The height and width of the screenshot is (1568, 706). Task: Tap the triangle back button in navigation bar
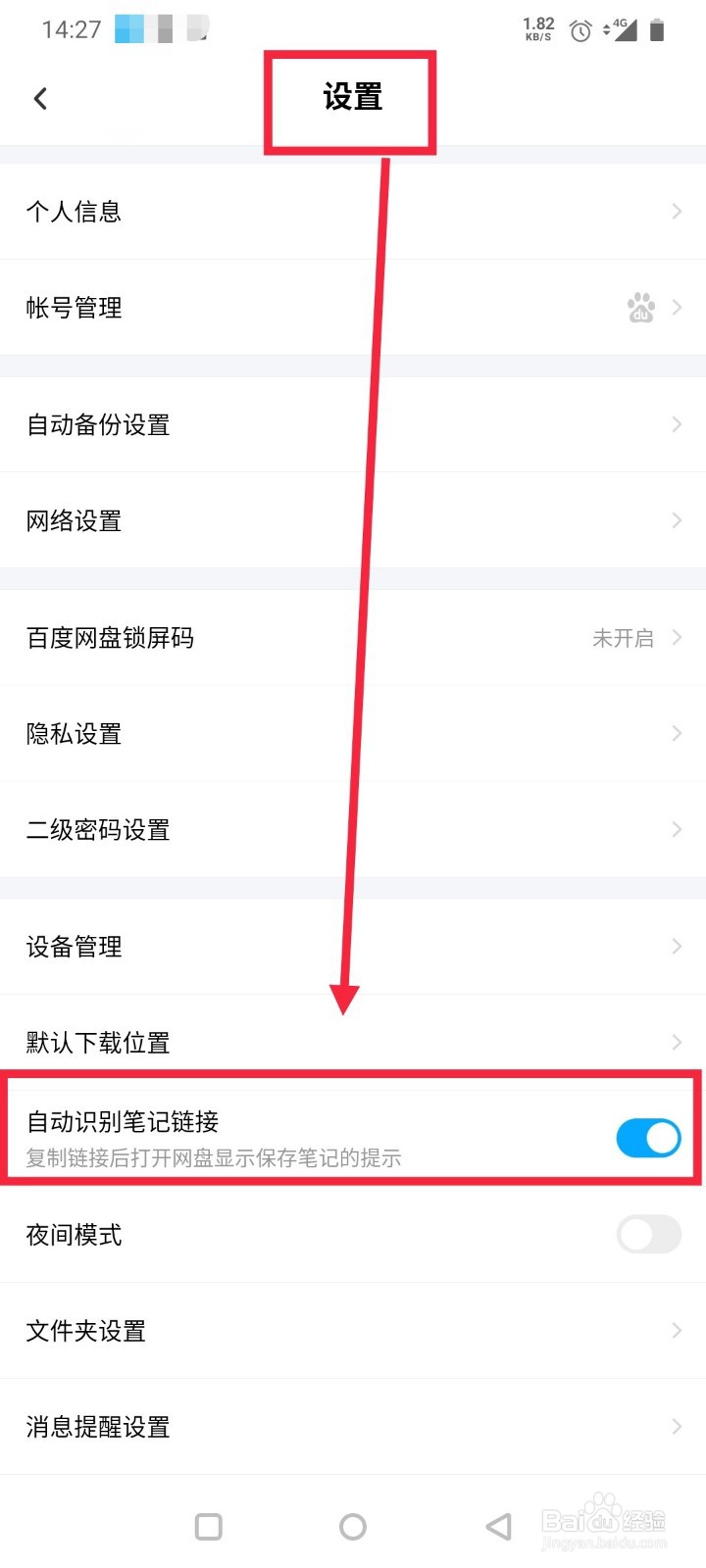[498, 1526]
